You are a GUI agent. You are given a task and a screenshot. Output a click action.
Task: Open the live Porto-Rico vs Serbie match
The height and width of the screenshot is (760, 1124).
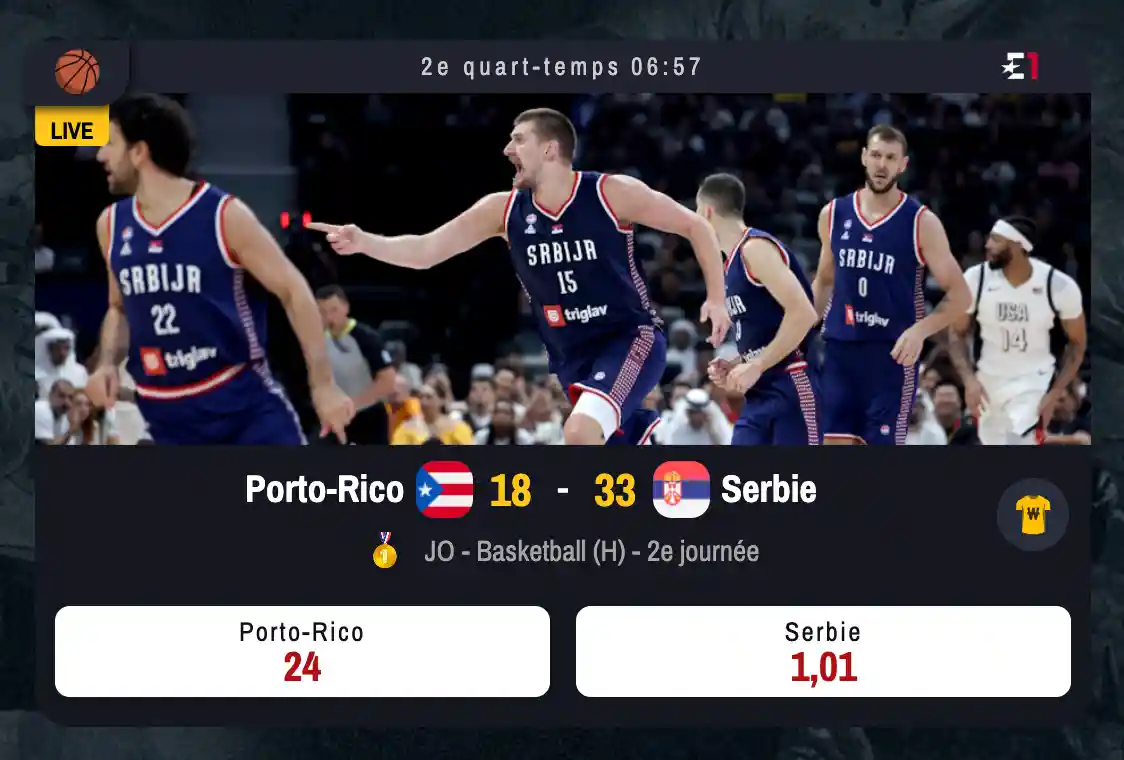tap(530, 490)
